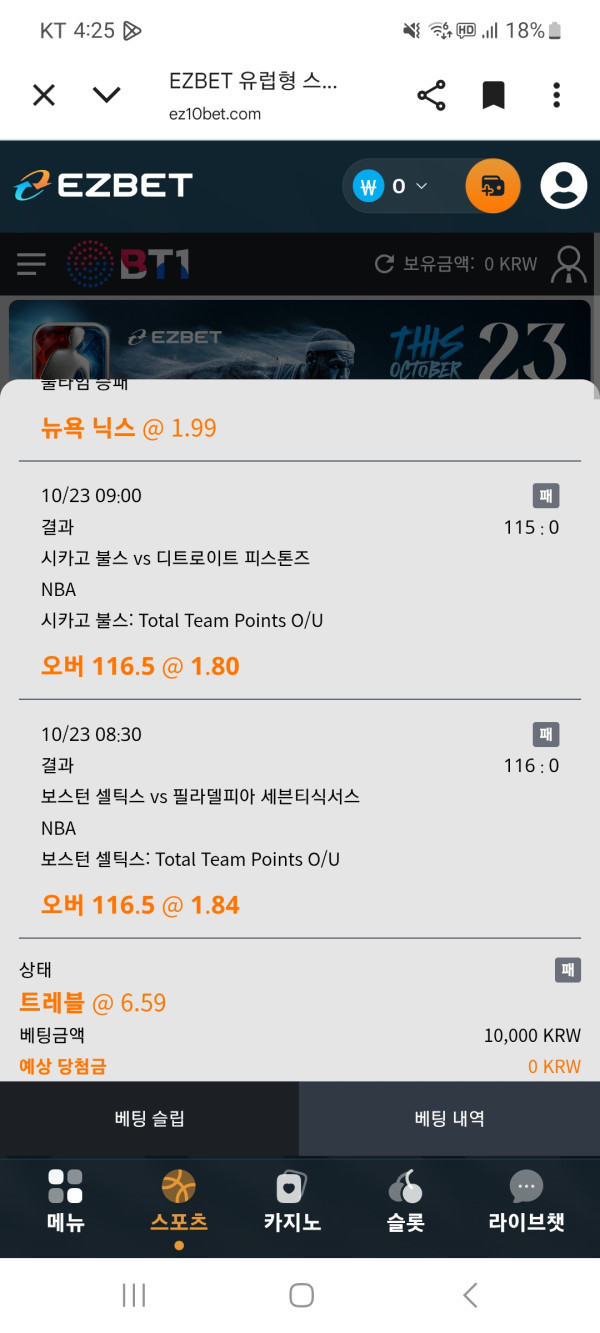Image resolution: width=600 pixels, height=1333 pixels.
Task: Expand the browser page options chevron
Action: point(106,95)
